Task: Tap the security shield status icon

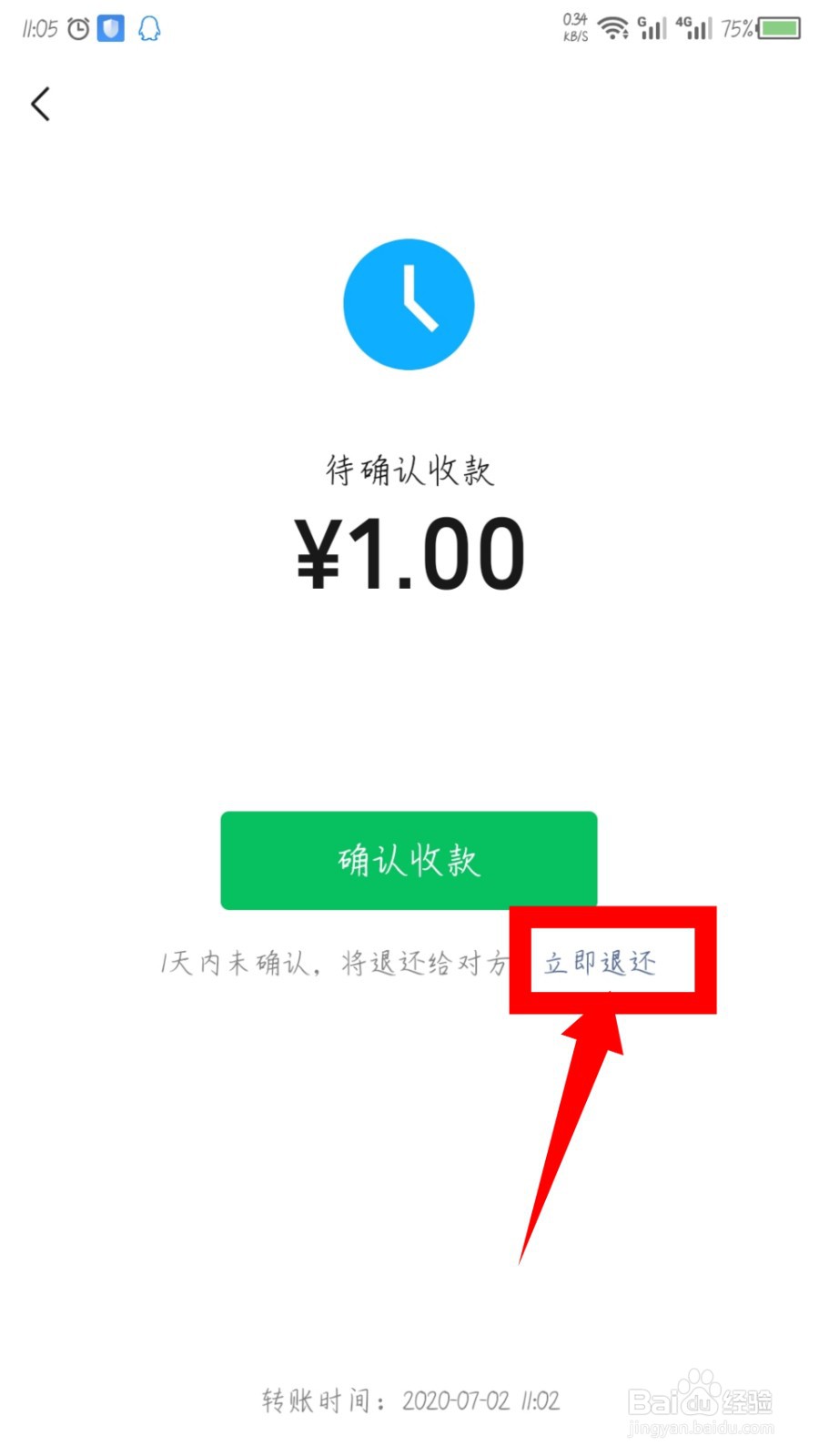Action: 110,28
